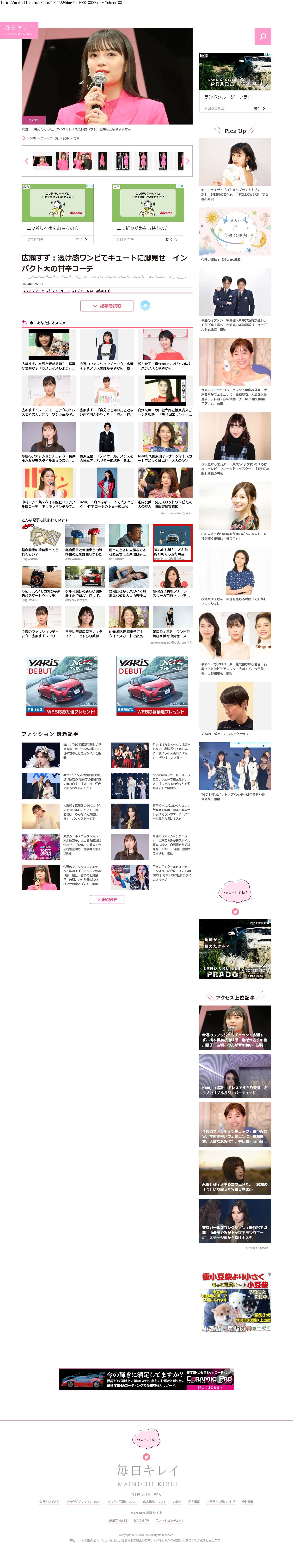Show previous photos in the thumbnail carousel

point(26,161)
